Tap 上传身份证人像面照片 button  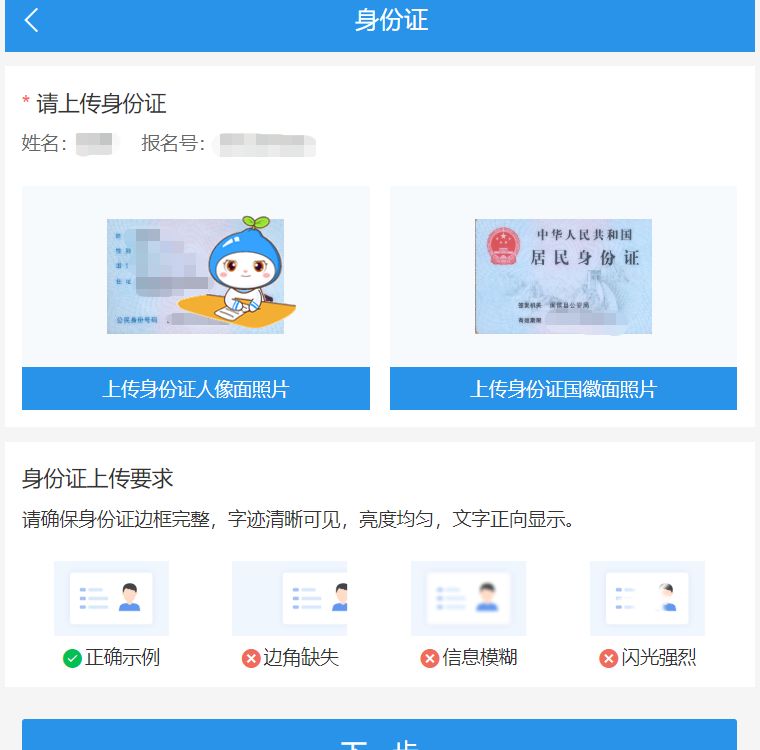pos(196,389)
